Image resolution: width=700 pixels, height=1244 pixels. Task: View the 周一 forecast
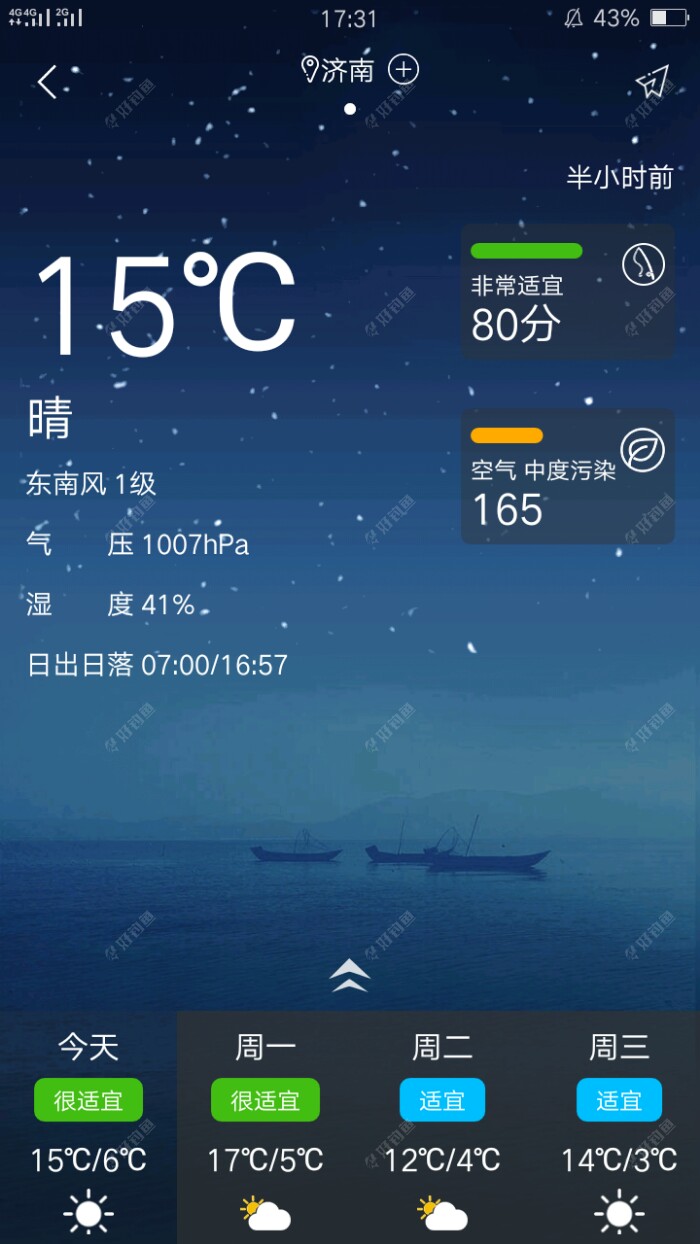pyautogui.click(x=265, y=1127)
